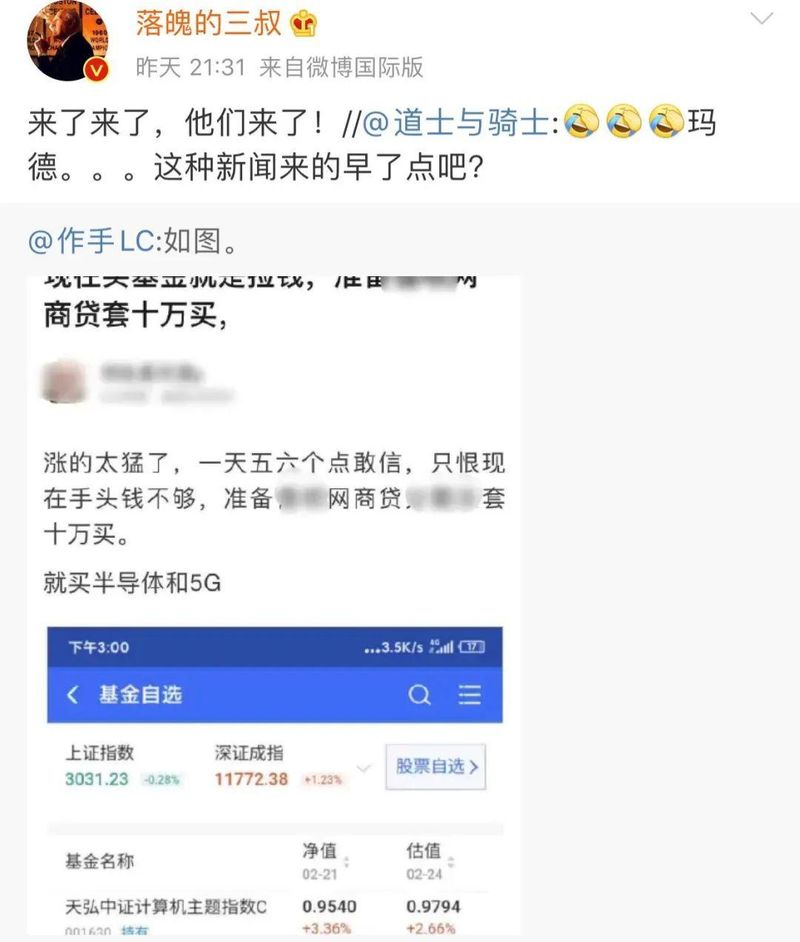Viewport: 800px width, 942px height.
Task: View the attached fund screenshot image
Action: 274,600
